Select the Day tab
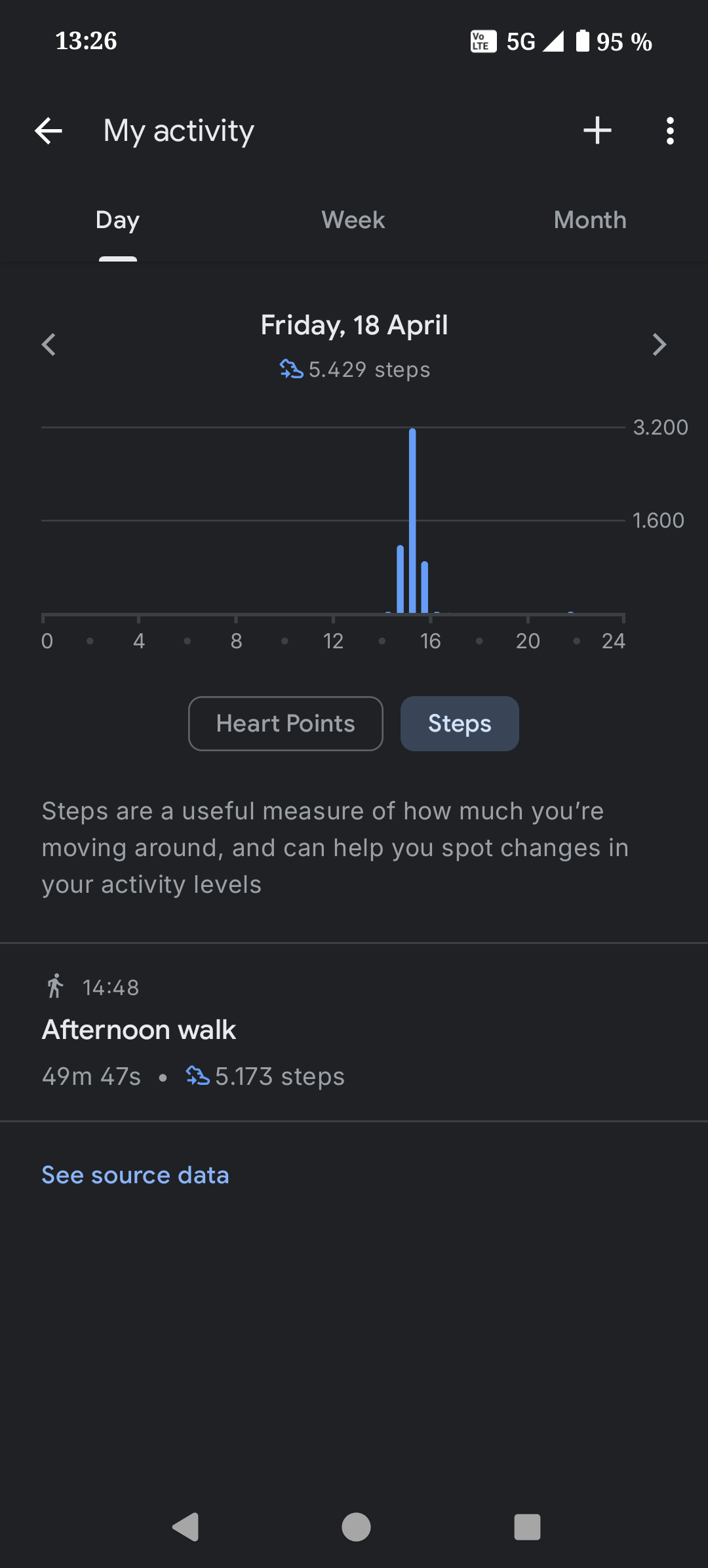 tap(118, 220)
